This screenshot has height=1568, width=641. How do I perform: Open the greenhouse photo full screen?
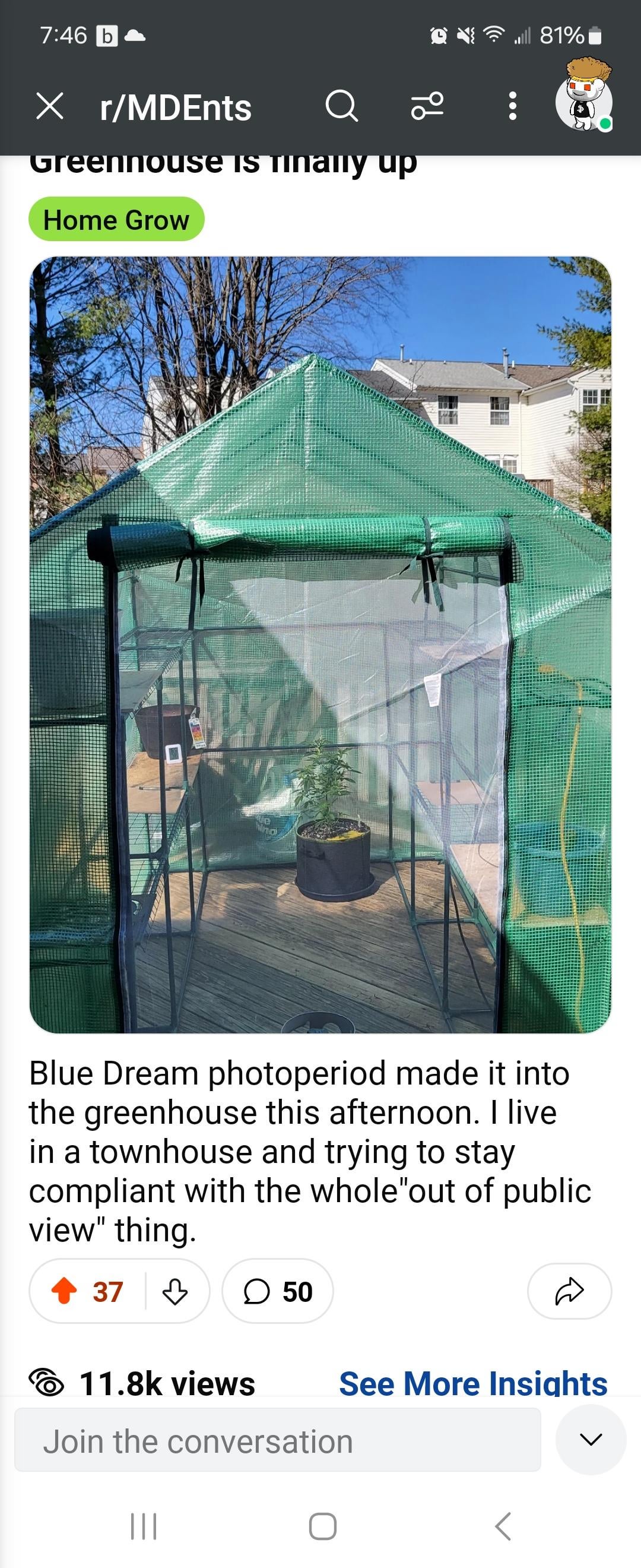tap(320, 644)
